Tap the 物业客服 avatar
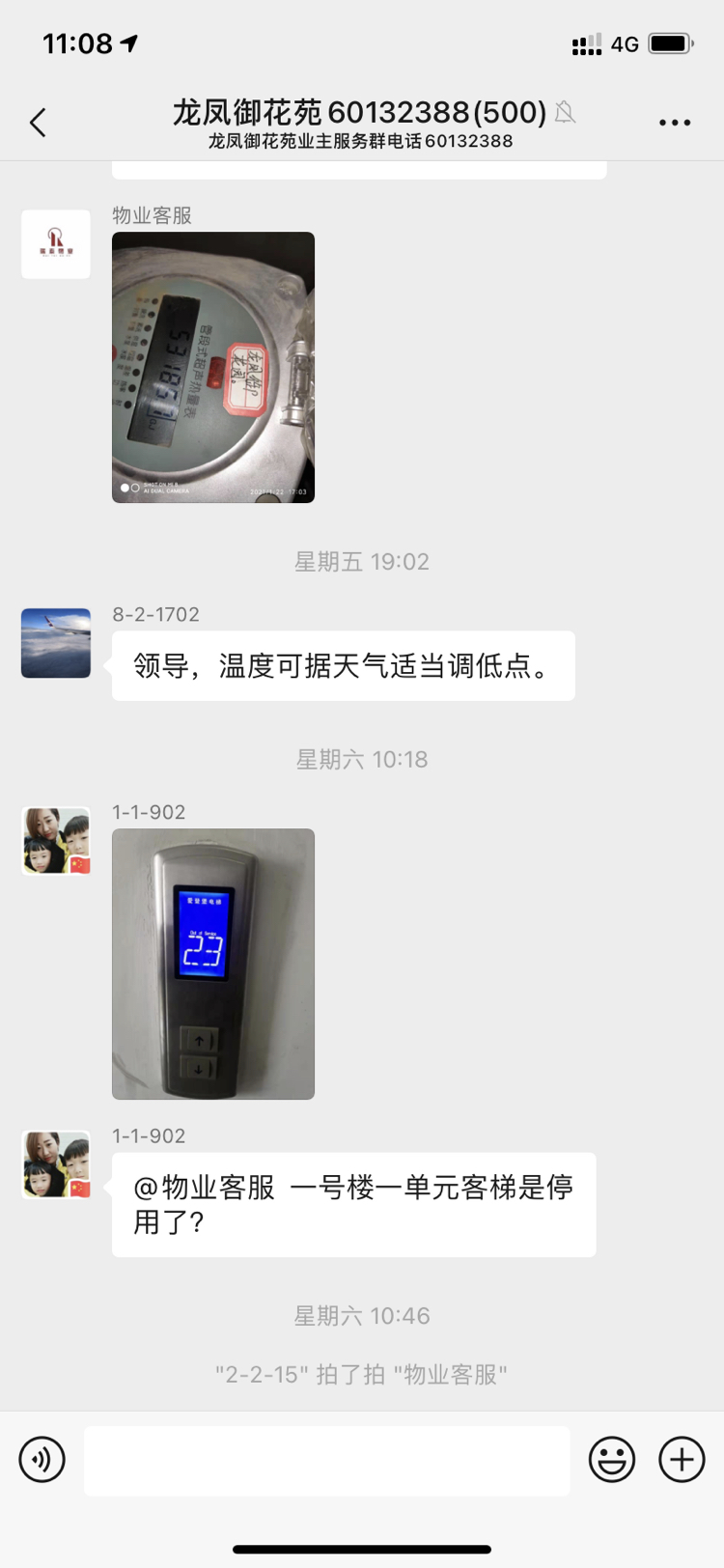Screen dimensions: 724x1568 (56, 244)
